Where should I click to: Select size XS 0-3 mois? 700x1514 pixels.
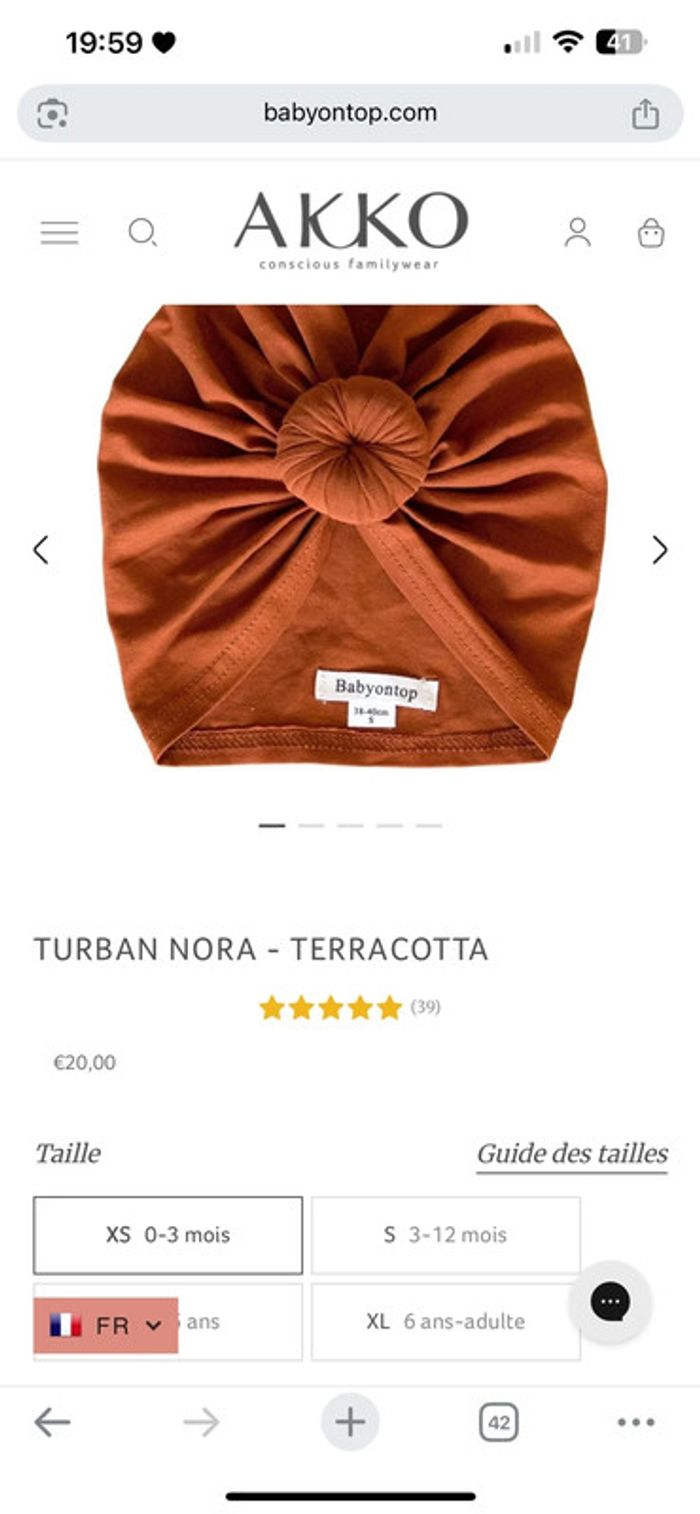tap(168, 1235)
